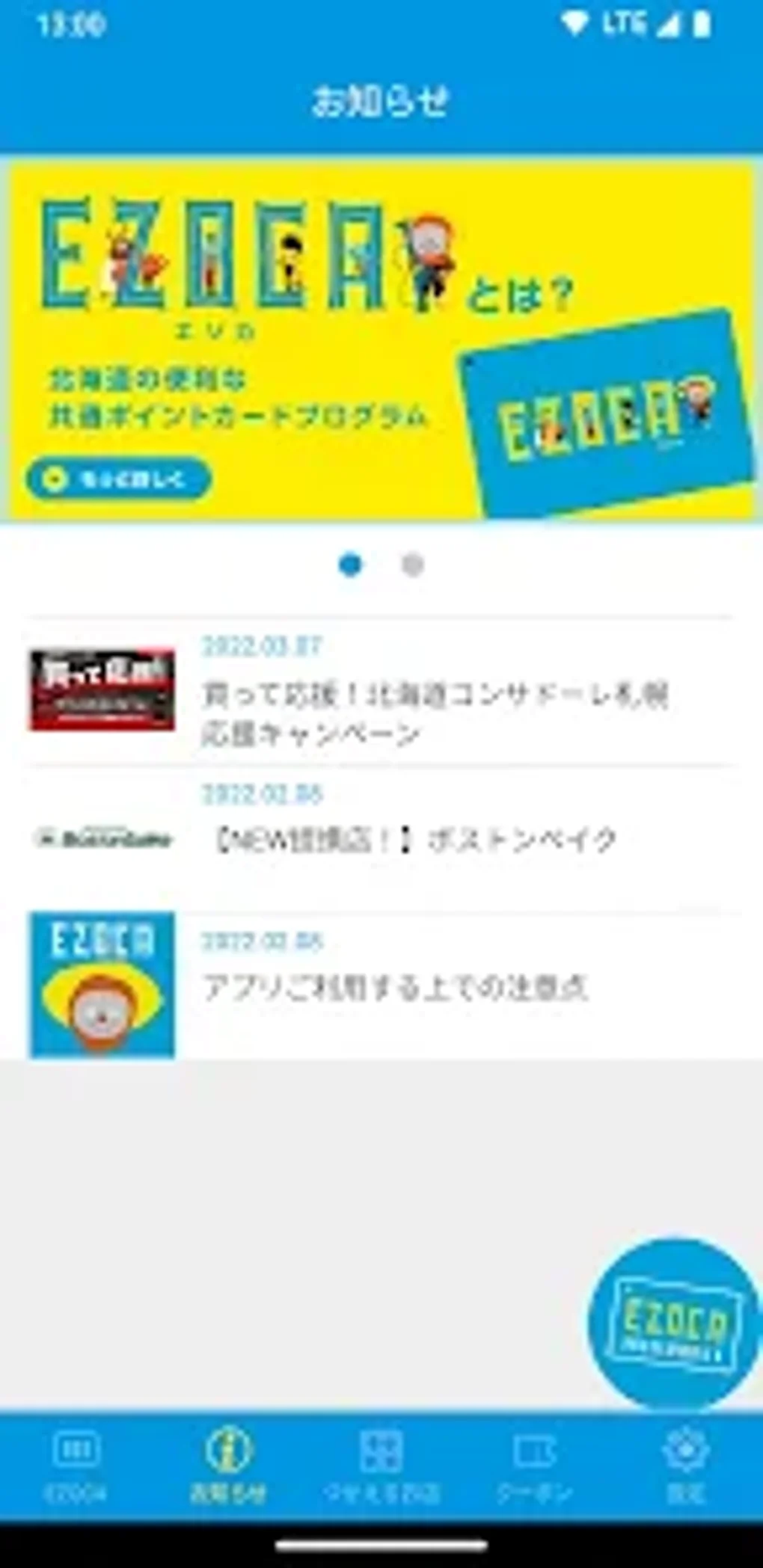Open the 'EZOCAとは?' banner
The height and width of the screenshot is (1568, 763).
381,340
